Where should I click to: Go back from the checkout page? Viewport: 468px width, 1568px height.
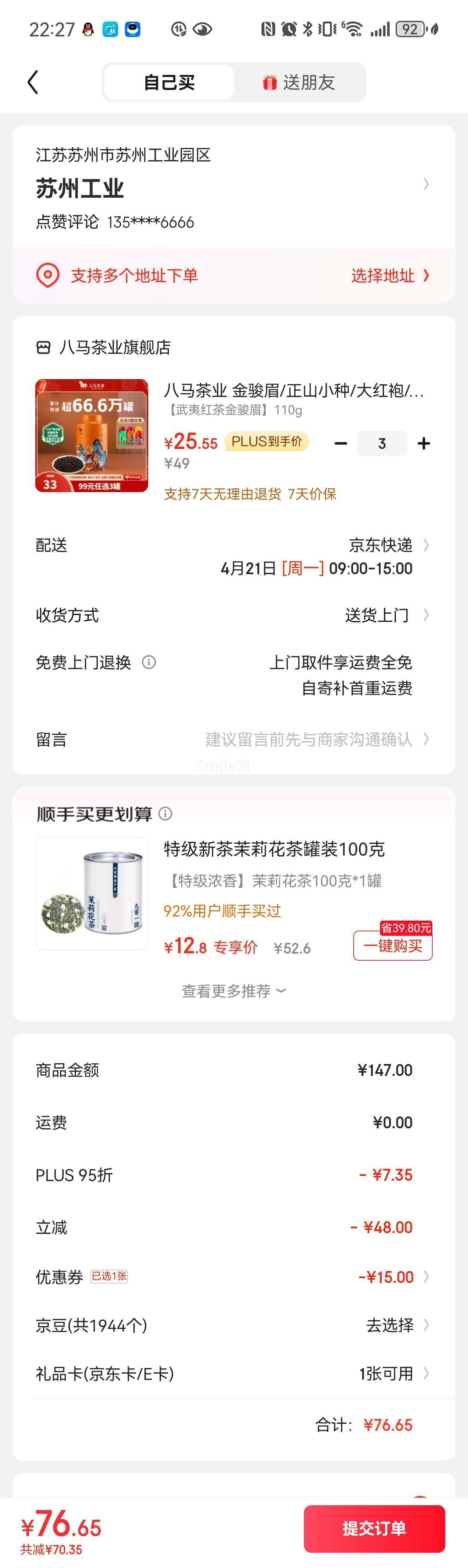[x=33, y=82]
